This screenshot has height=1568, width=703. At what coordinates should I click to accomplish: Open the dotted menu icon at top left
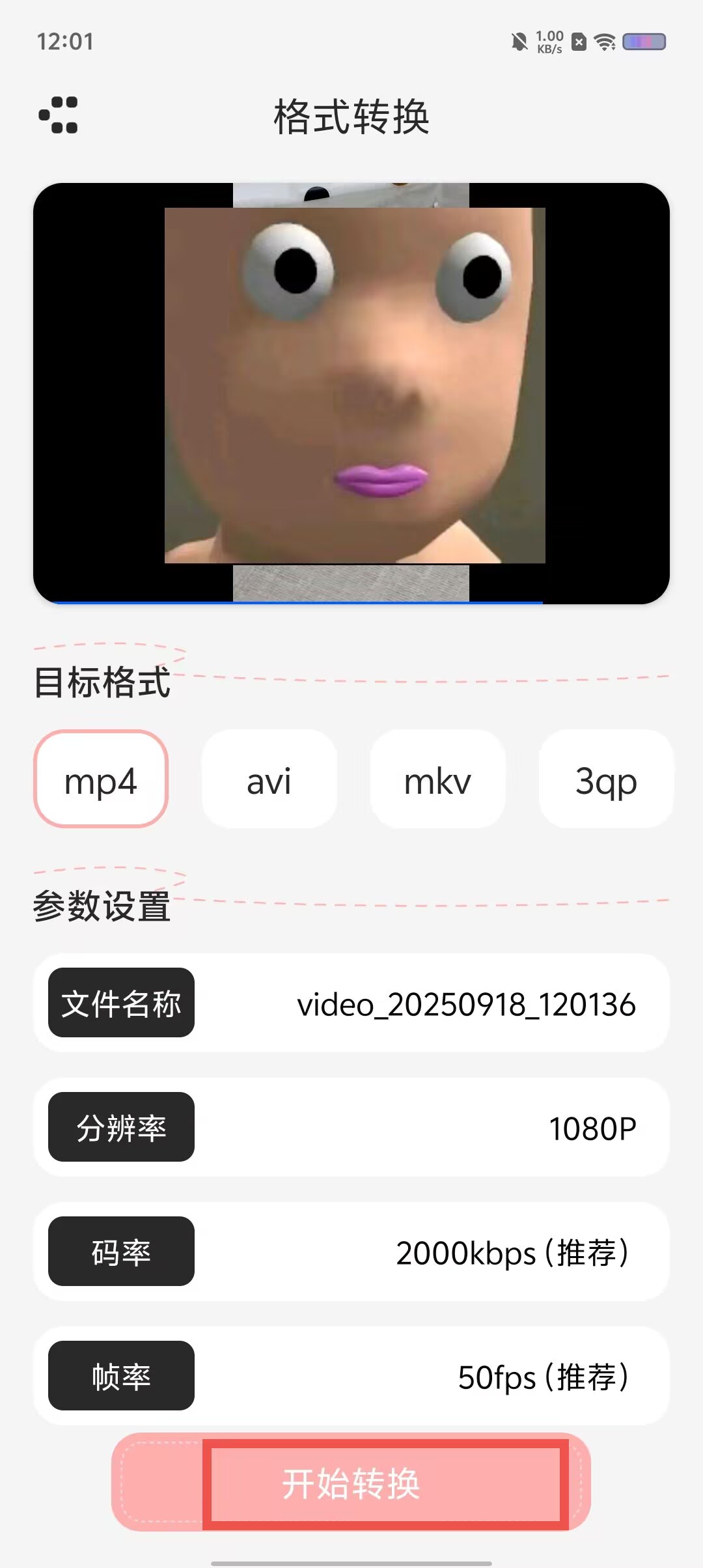click(59, 115)
